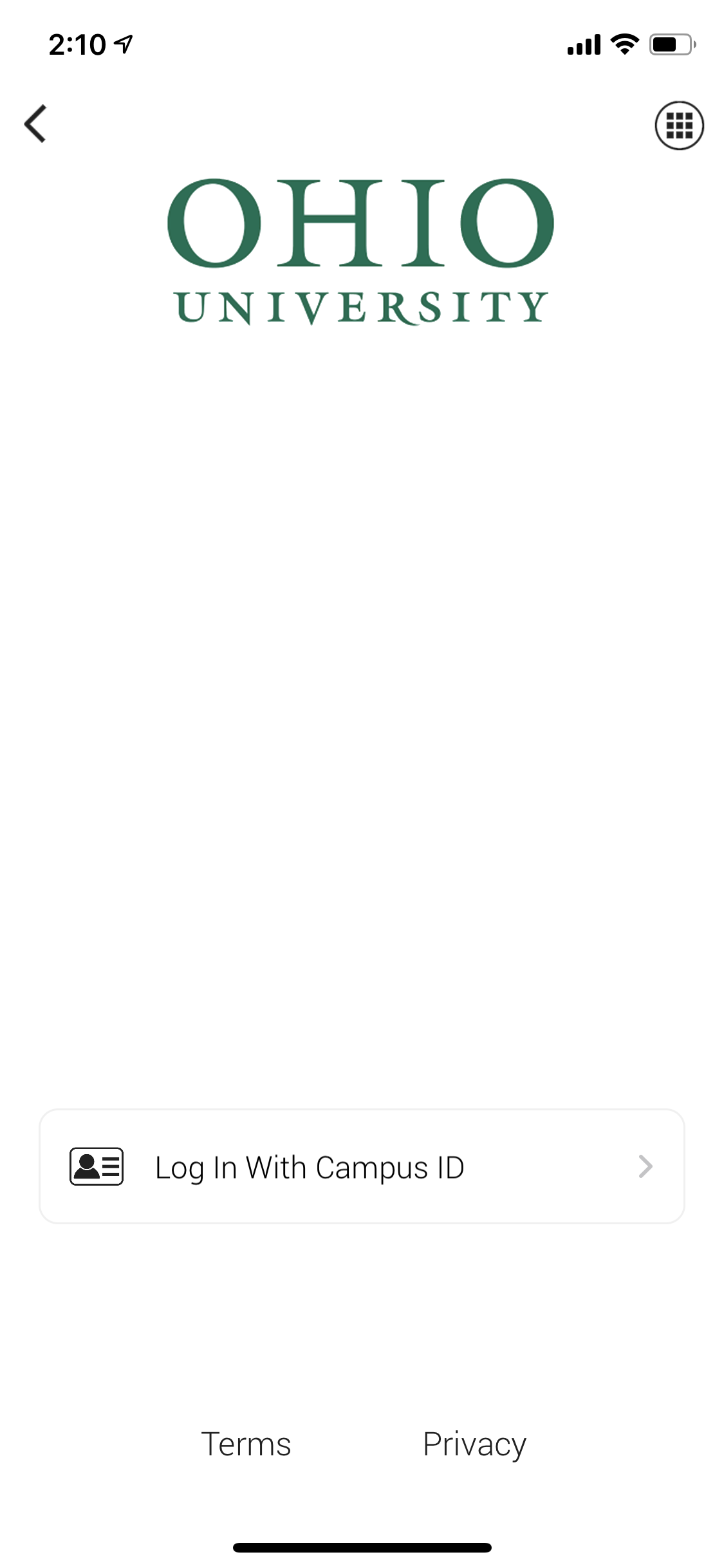Log in with Campus ID
The height and width of the screenshot is (1568, 724).
(362, 1166)
